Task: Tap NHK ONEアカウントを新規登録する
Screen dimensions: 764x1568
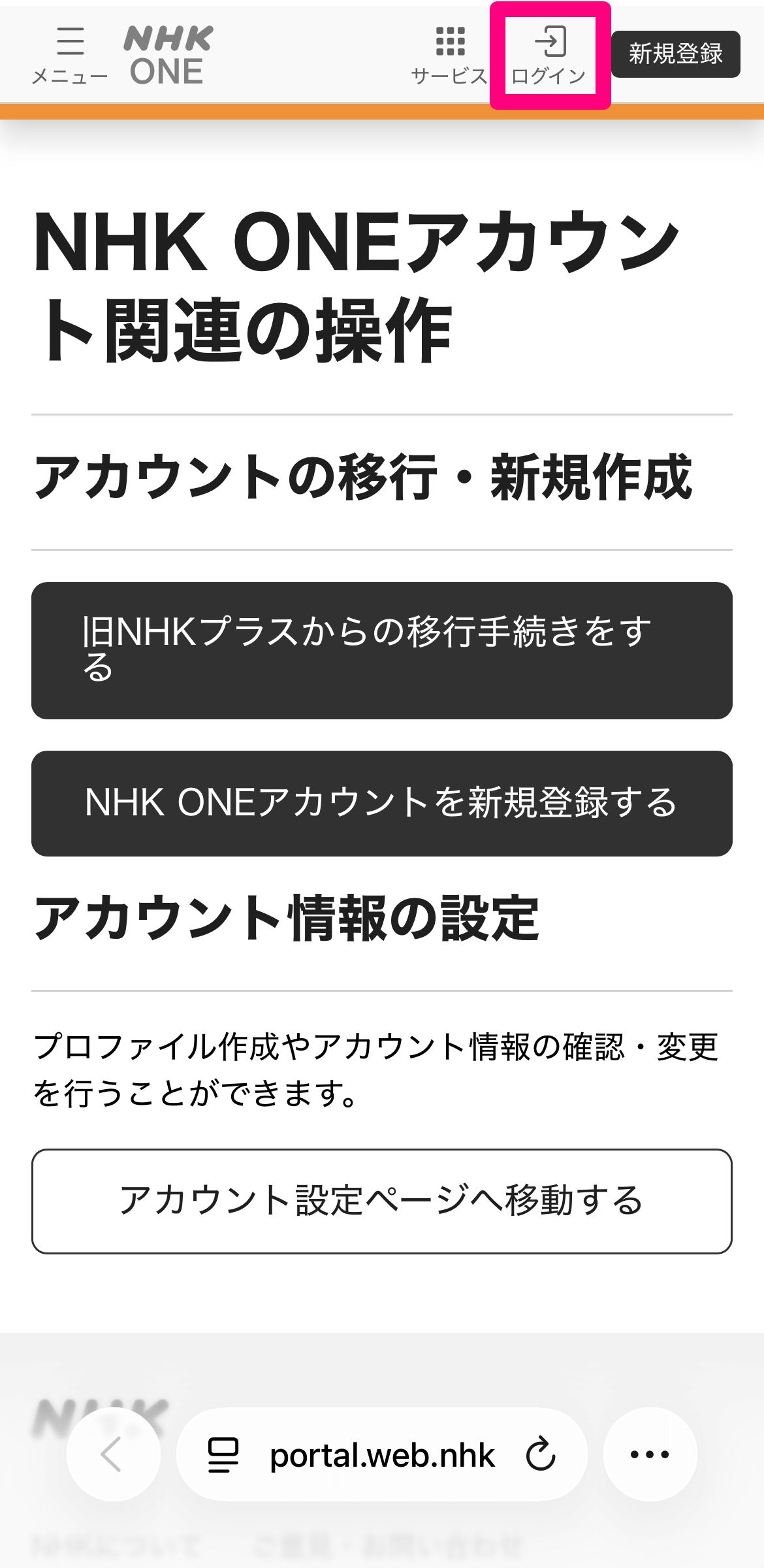Action: click(x=382, y=804)
